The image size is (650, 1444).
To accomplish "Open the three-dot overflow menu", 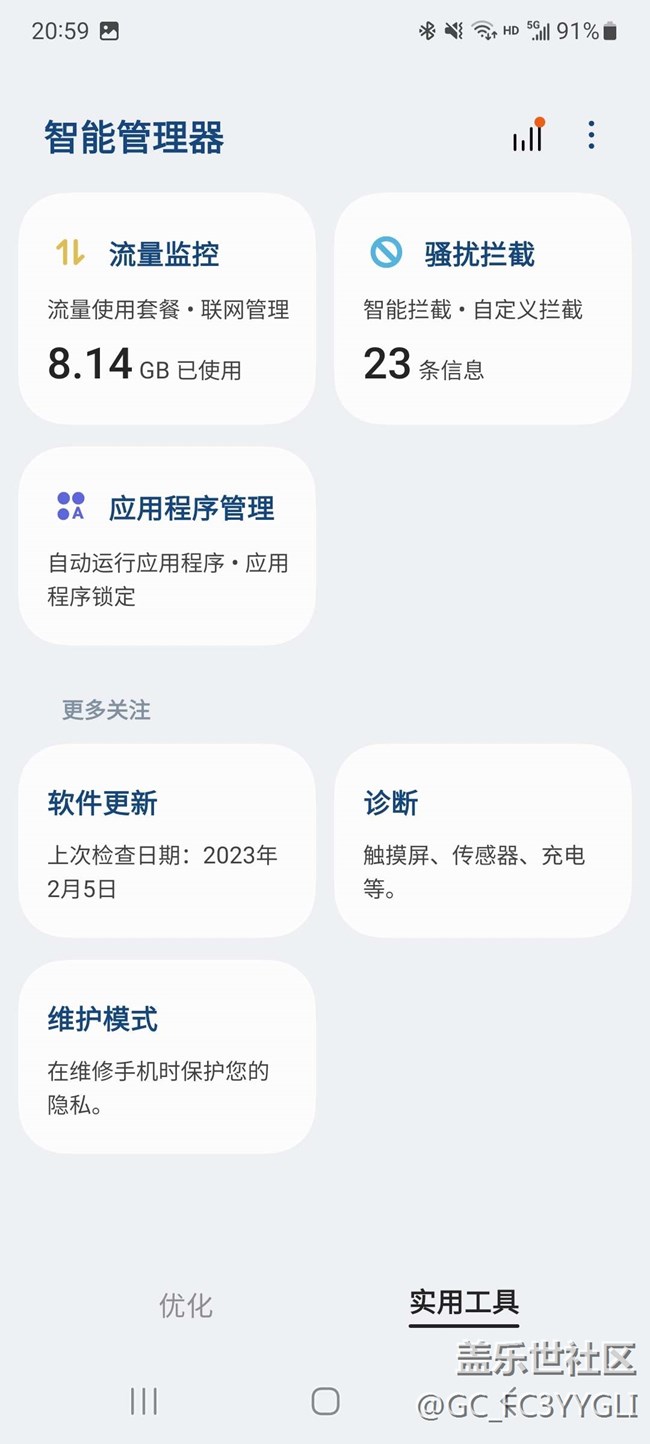I will pyautogui.click(x=591, y=136).
